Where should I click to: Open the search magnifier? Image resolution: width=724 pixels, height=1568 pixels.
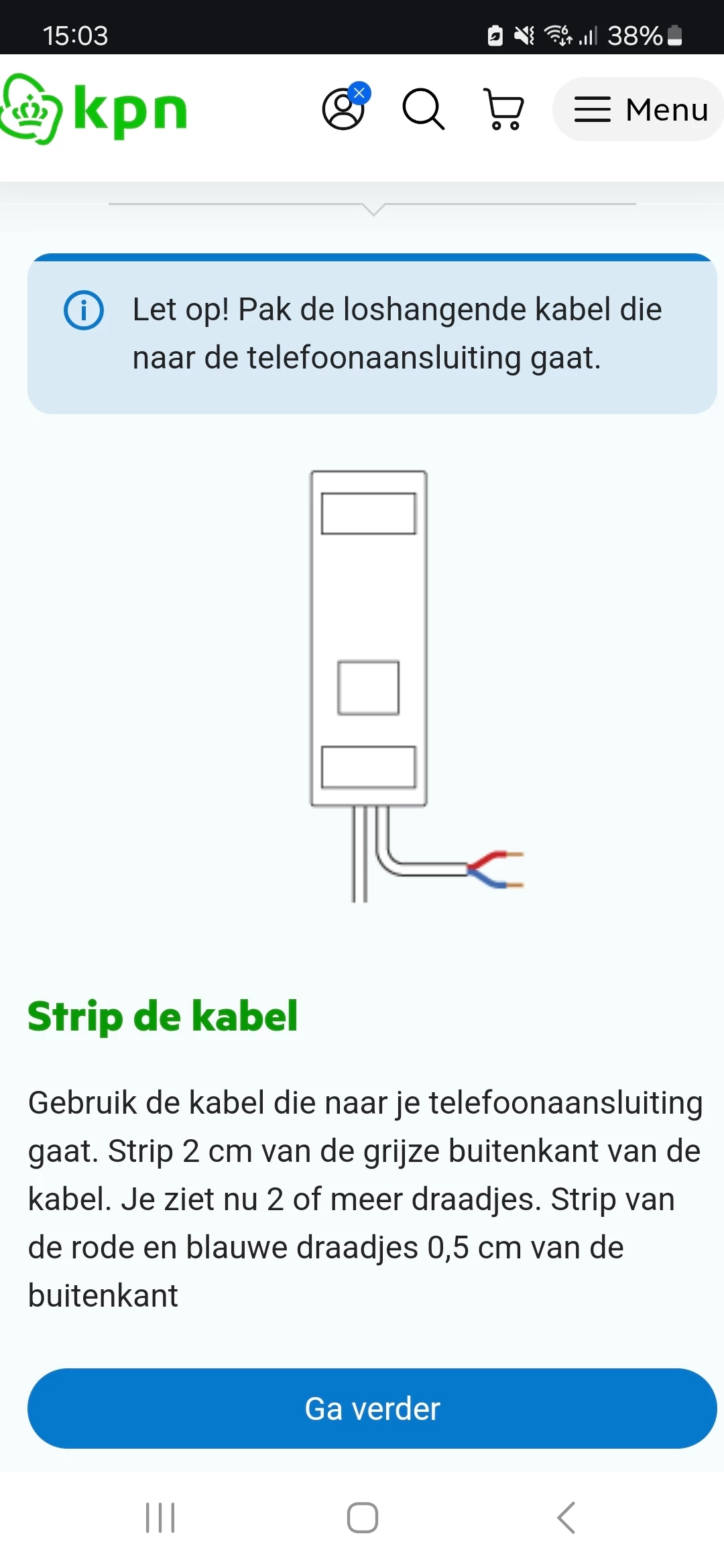click(423, 109)
